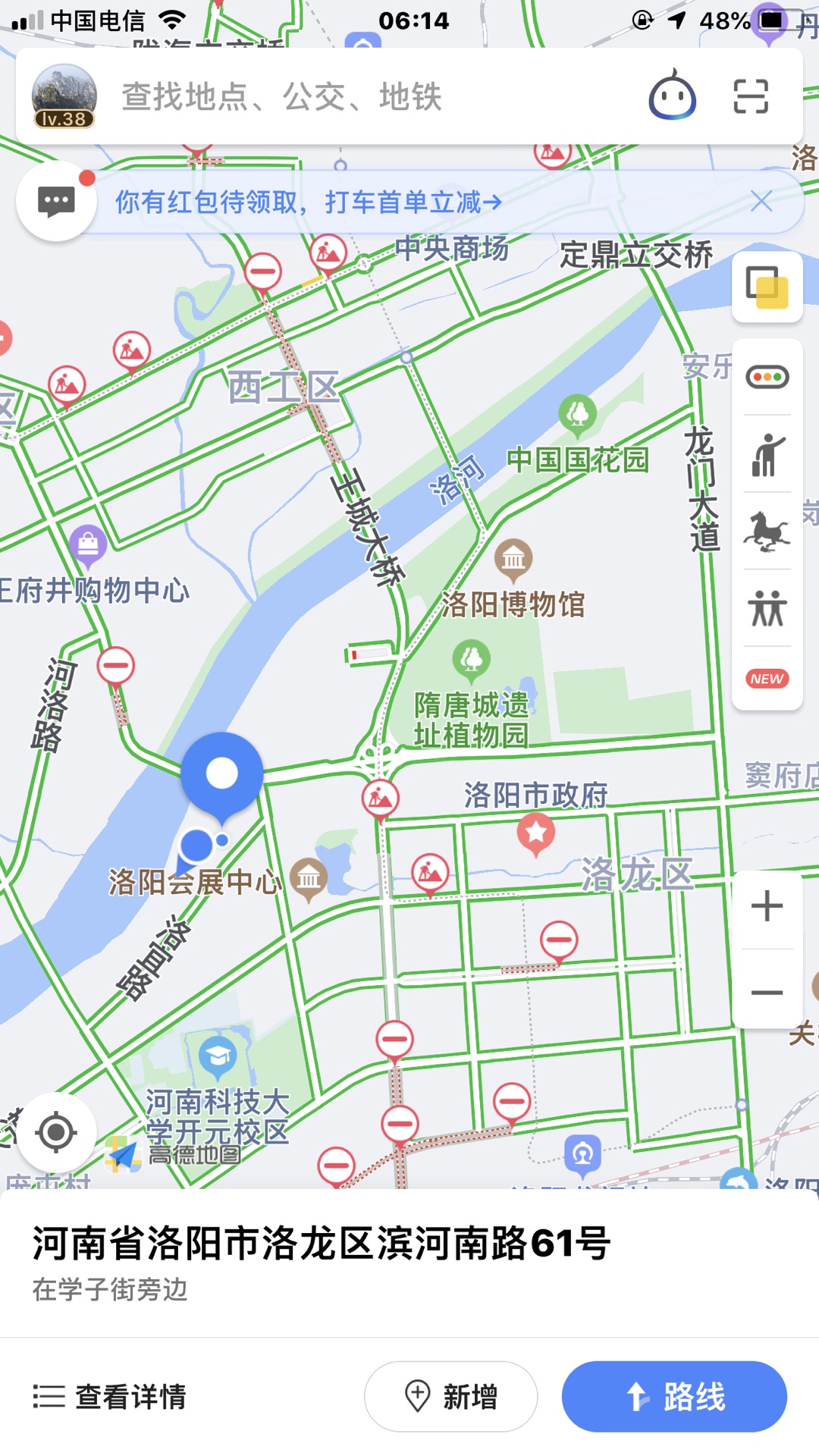Tap the feature marked with NEW badge
This screenshot has height=1456, width=819.
click(x=767, y=679)
